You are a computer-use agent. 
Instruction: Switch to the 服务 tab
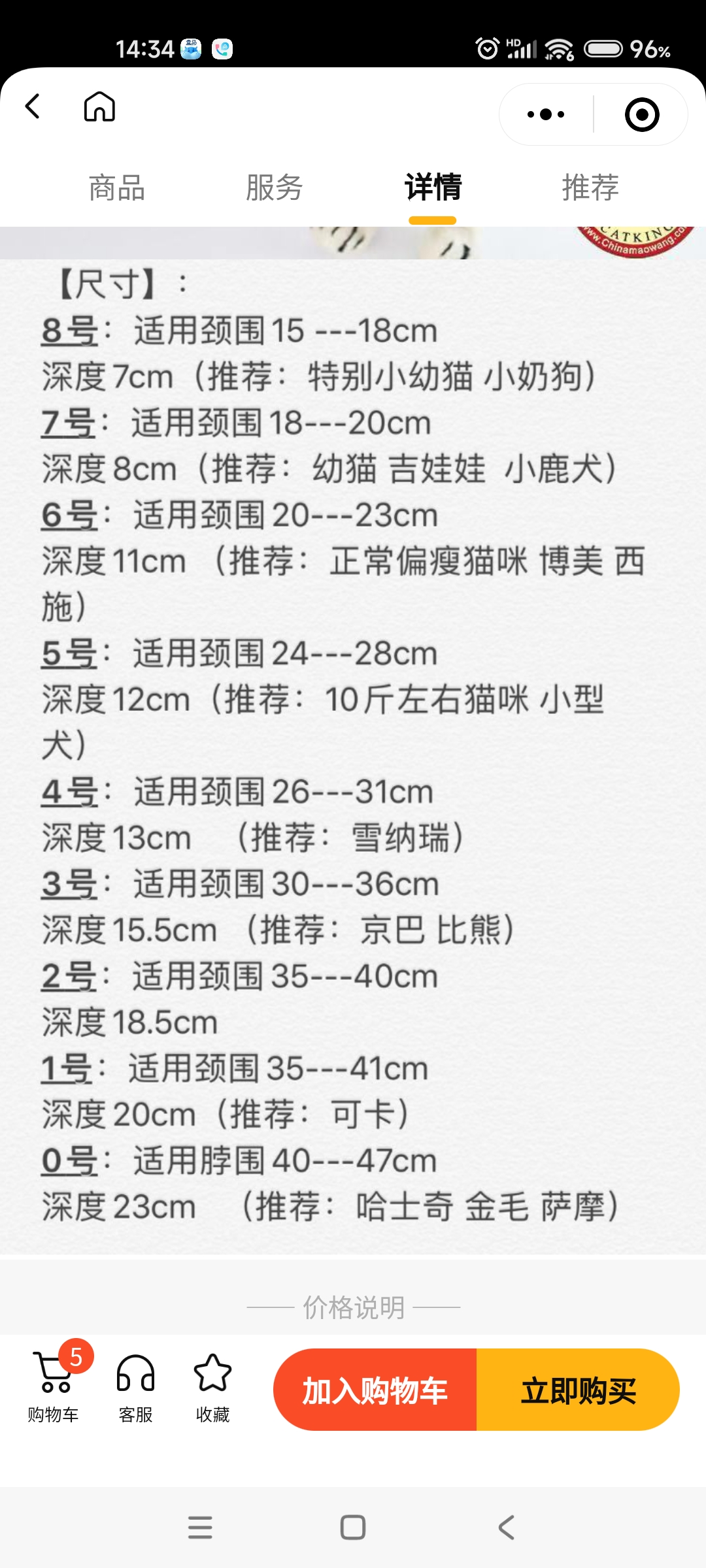click(275, 188)
